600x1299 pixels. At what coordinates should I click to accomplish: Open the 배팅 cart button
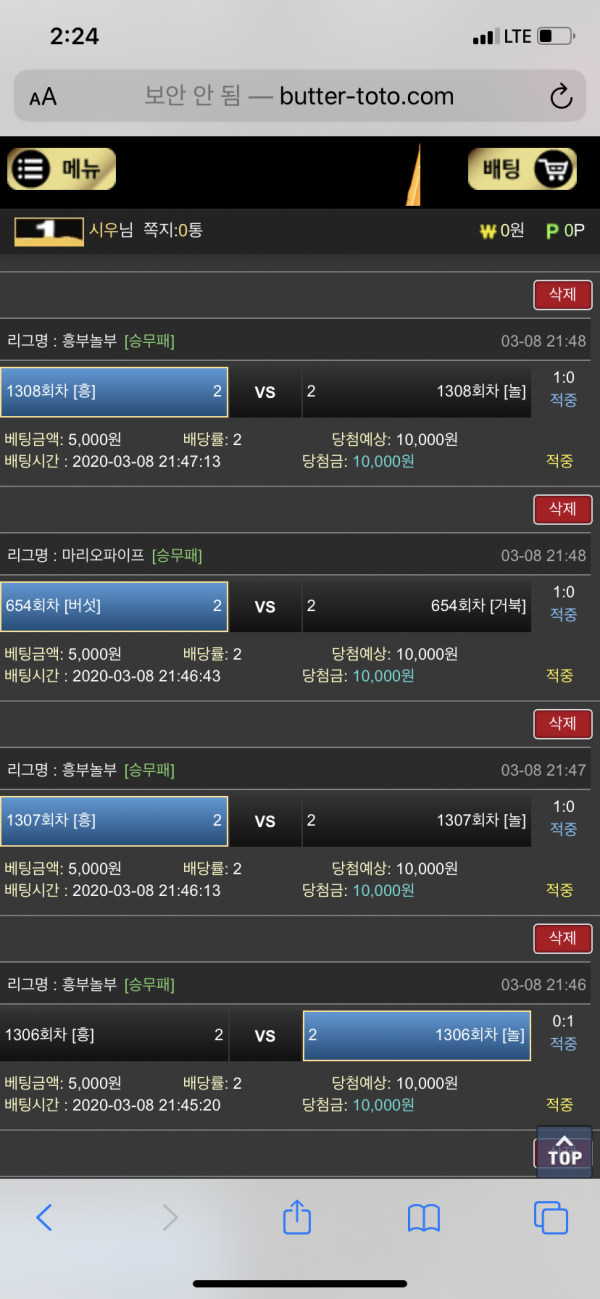522,169
